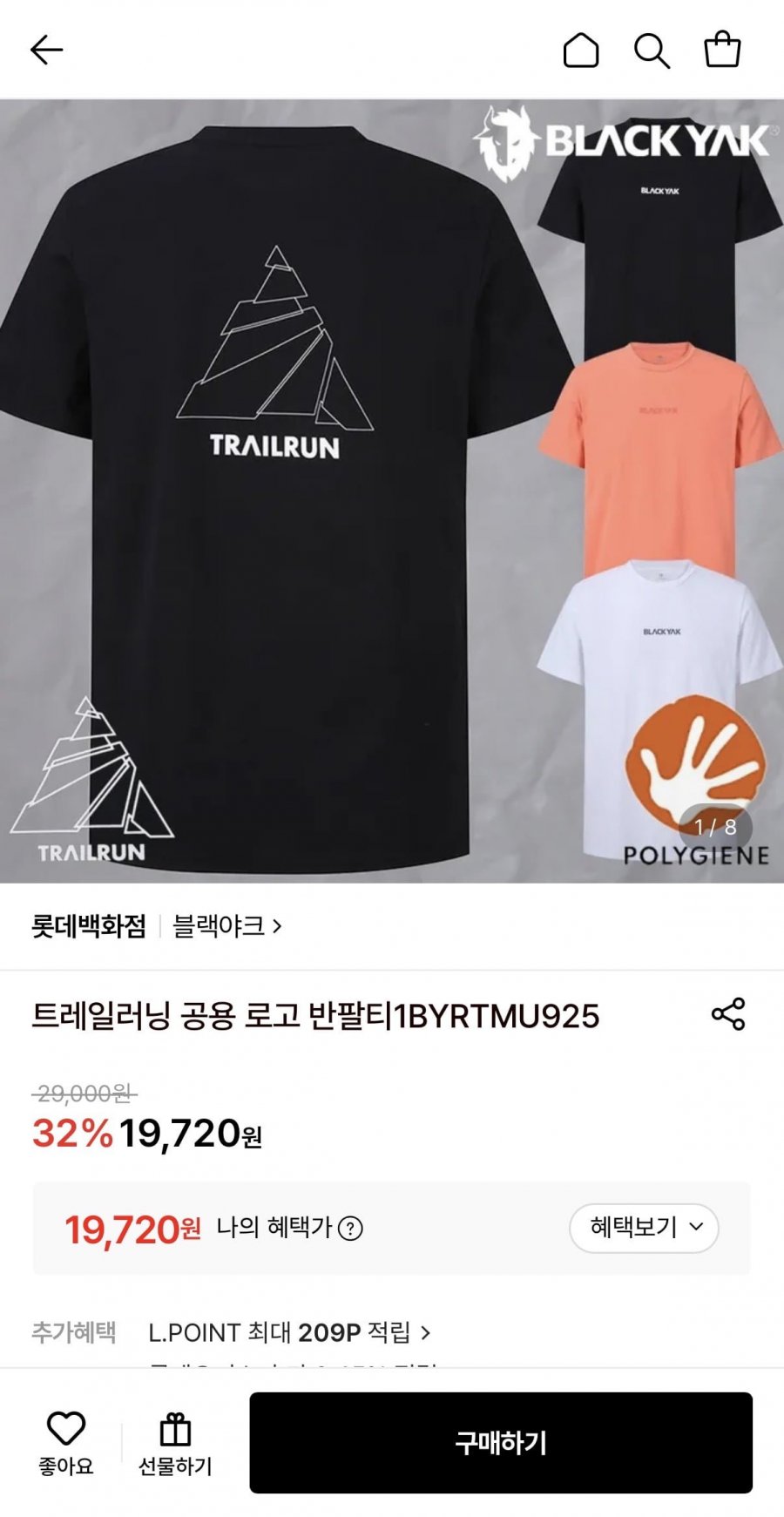The image size is (784, 1517).
Task: Select 선물하기 to gift this item
Action: 175,1444
